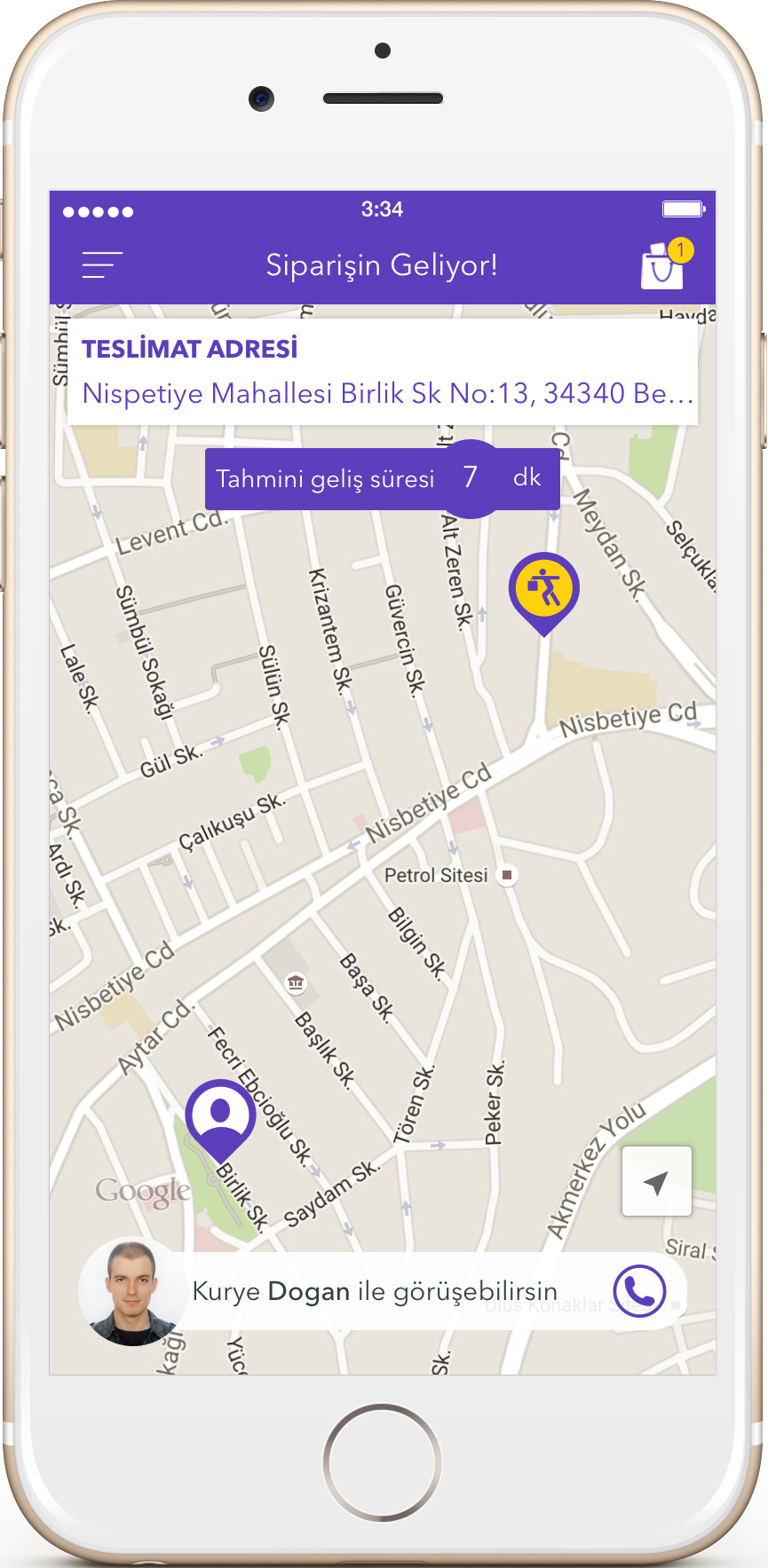Recenter map to my location

(656, 1181)
